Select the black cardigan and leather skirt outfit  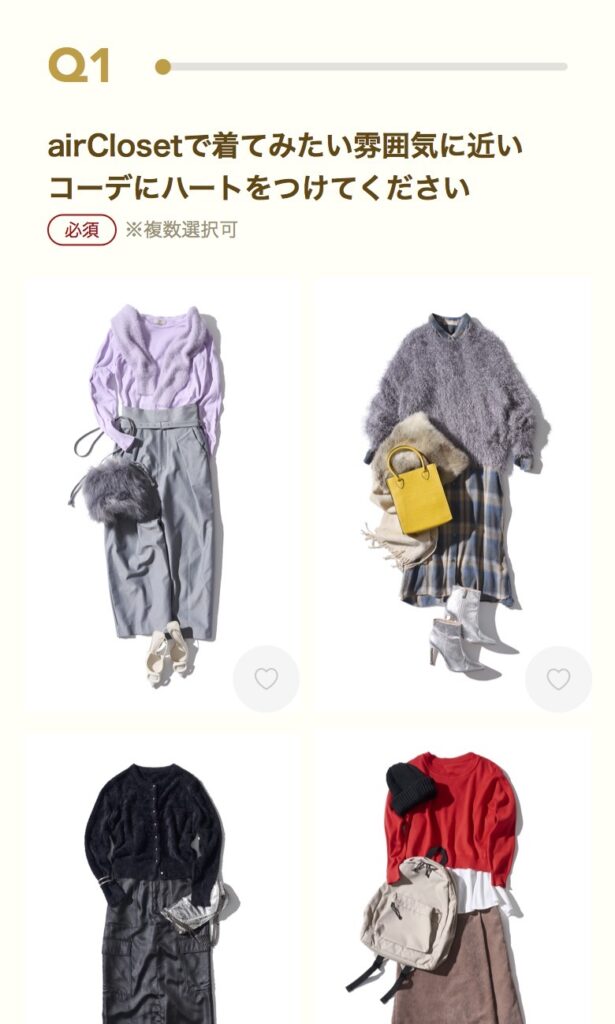pos(162,880)
